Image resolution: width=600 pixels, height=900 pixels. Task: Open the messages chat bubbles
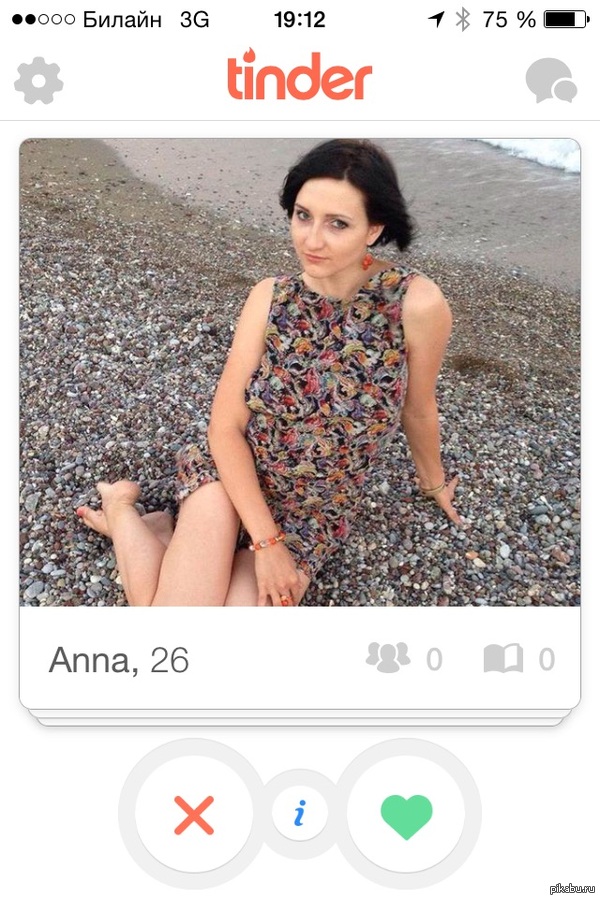coord(551,81)
